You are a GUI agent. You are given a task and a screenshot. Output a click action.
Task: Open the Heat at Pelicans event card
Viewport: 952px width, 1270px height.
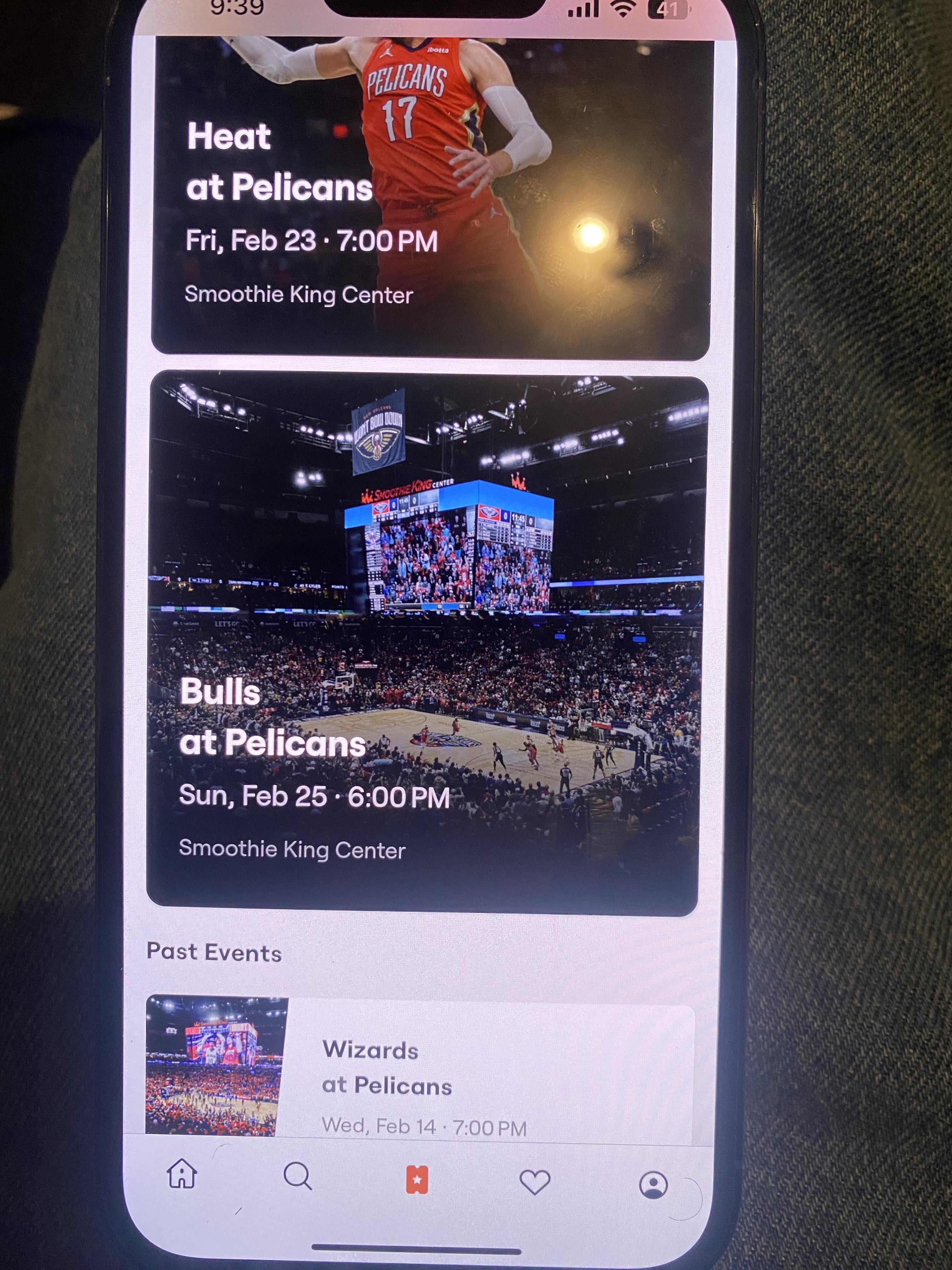coord(430,195)
